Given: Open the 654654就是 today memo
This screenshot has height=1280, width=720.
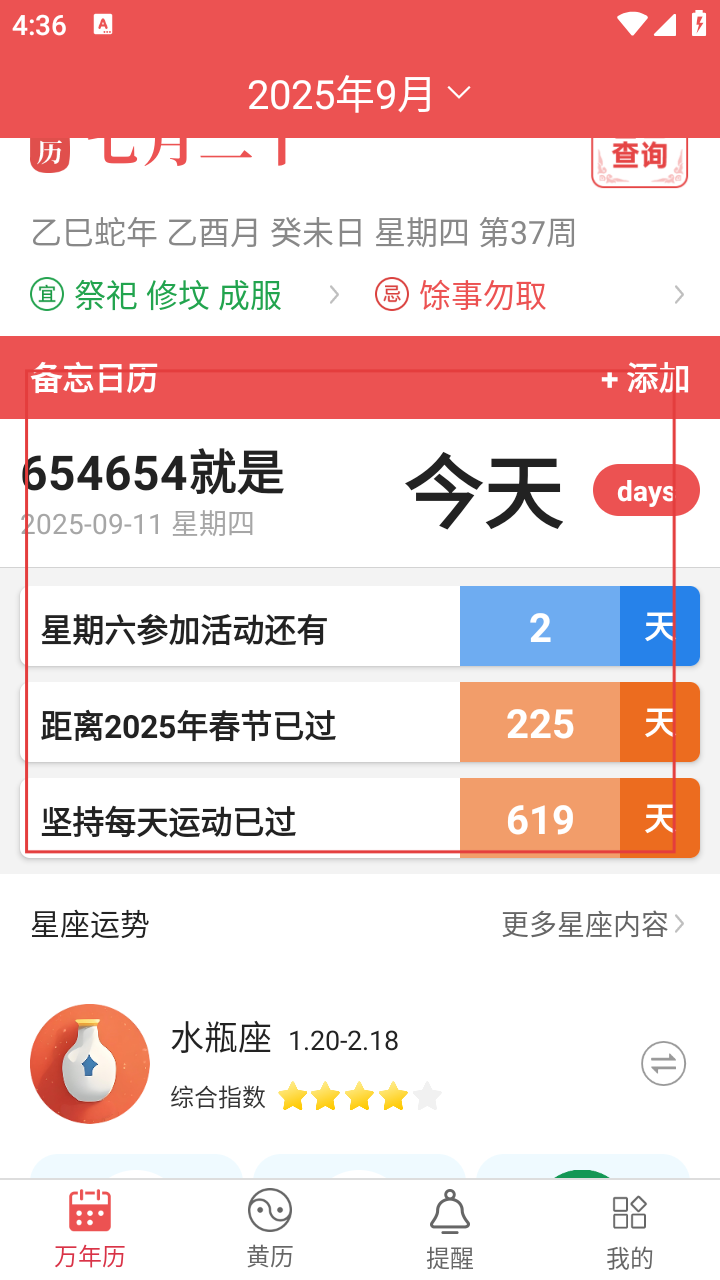Looking at the screenshot, I should [x=360, y=493].
